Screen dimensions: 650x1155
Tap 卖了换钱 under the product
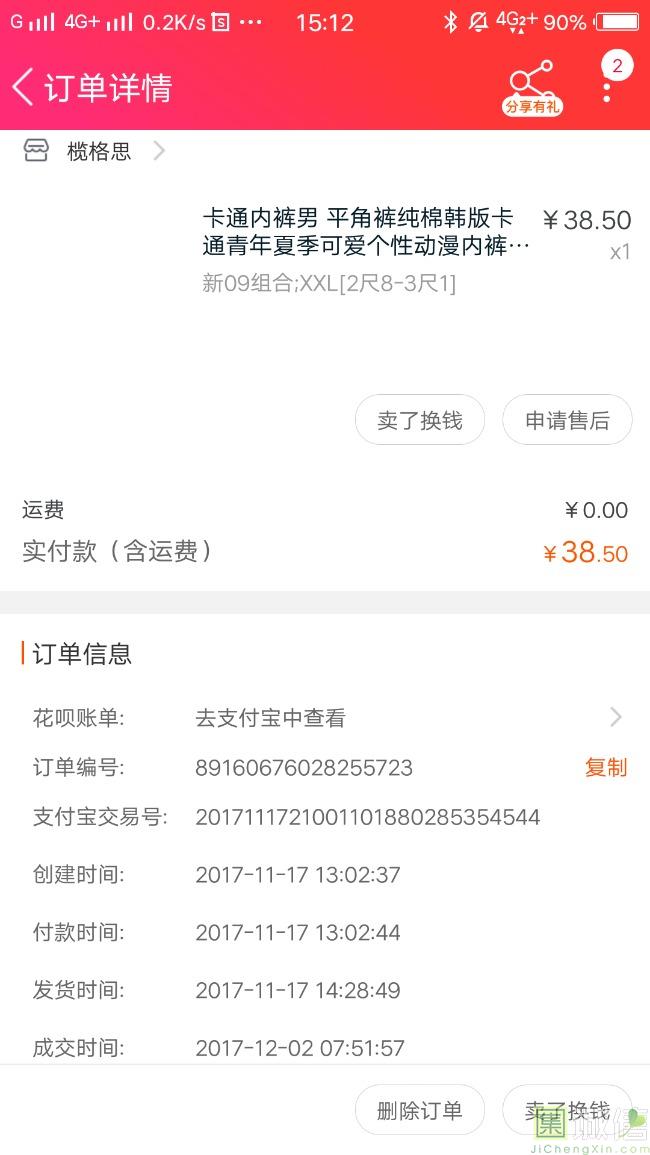pyautogui.click(x=420, y=420)
